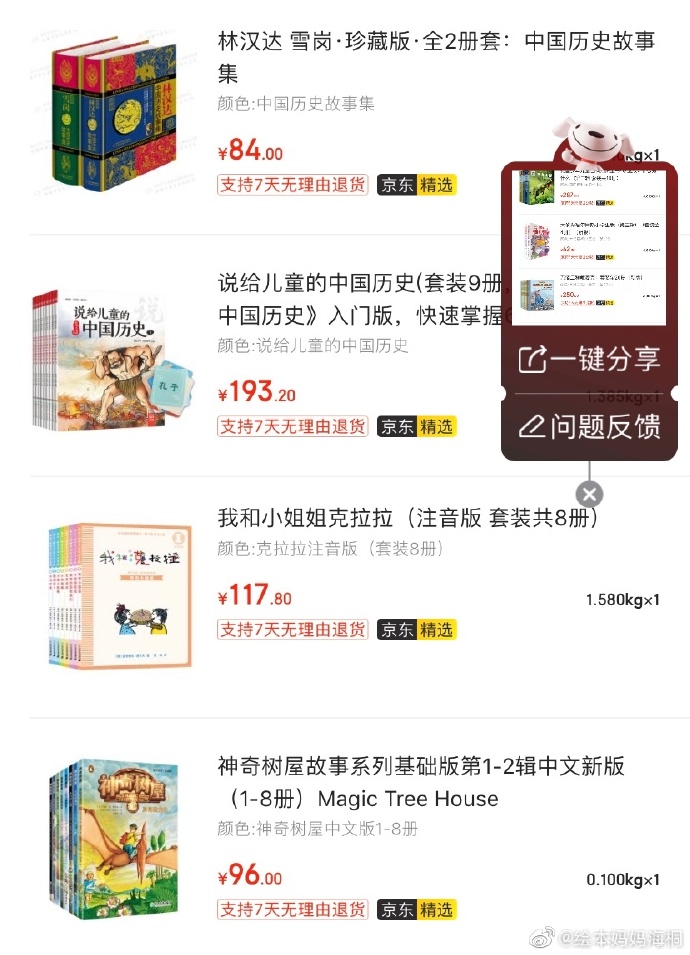Open 问题反馈 feedback option

click(589, 427)
